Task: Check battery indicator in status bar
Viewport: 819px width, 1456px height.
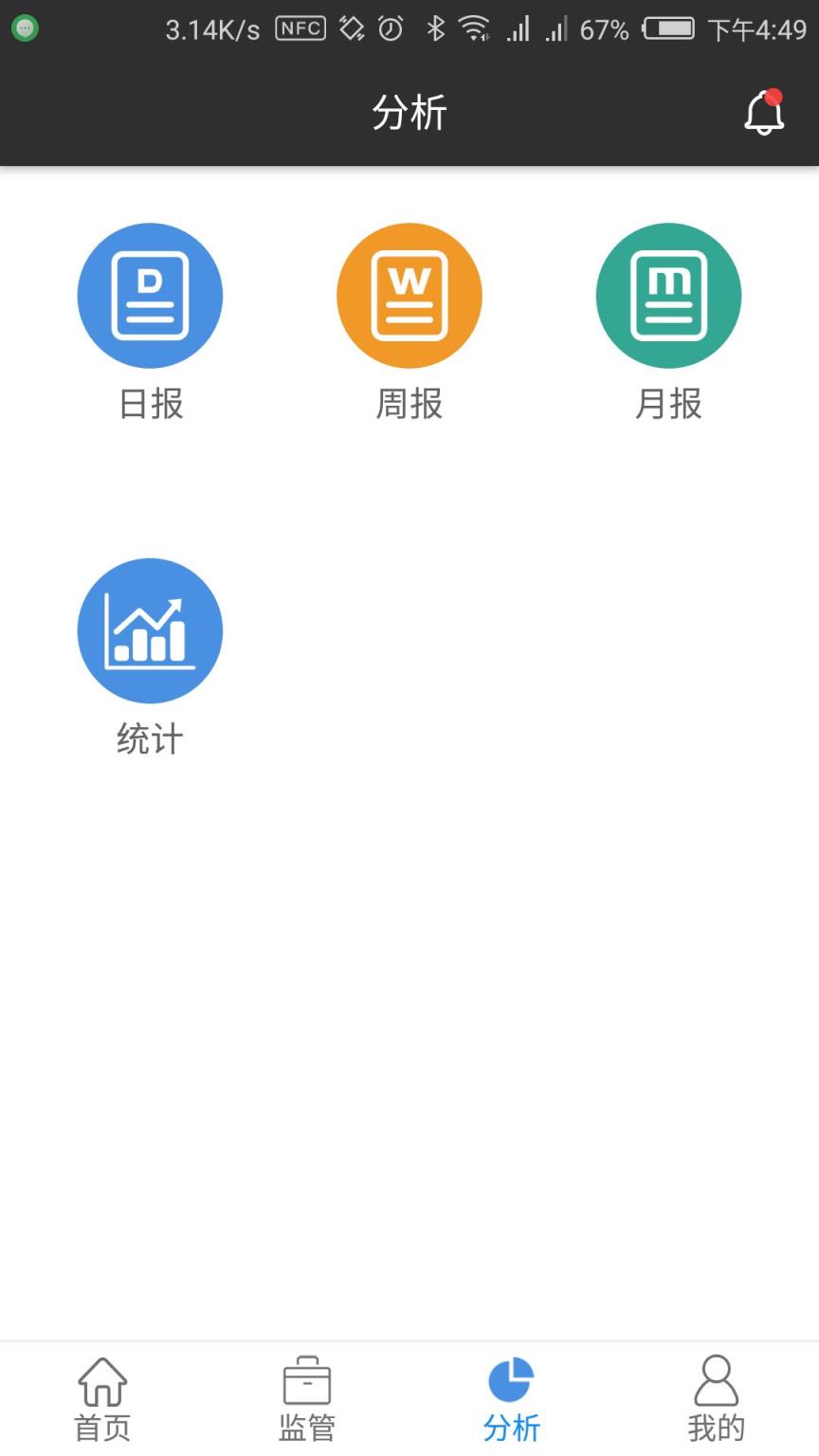Action: click(x=669, y=28)
